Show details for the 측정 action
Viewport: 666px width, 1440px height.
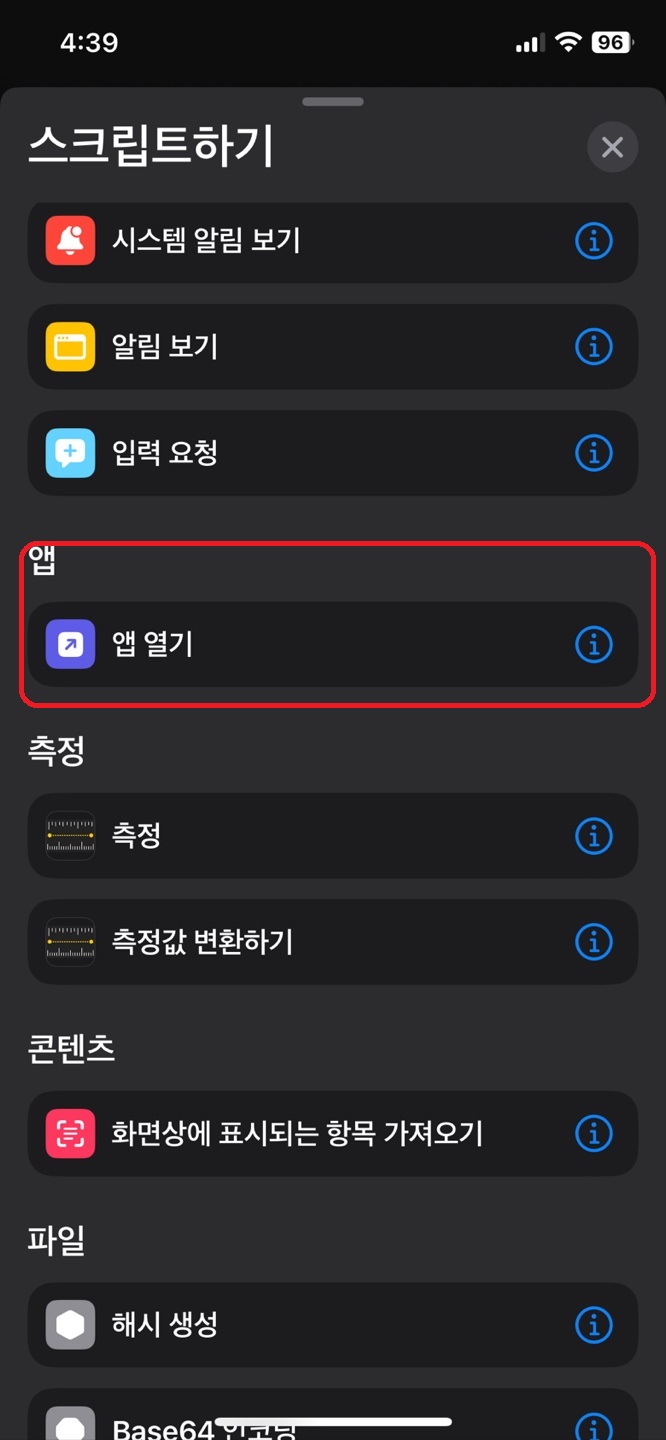click(594, 836)
